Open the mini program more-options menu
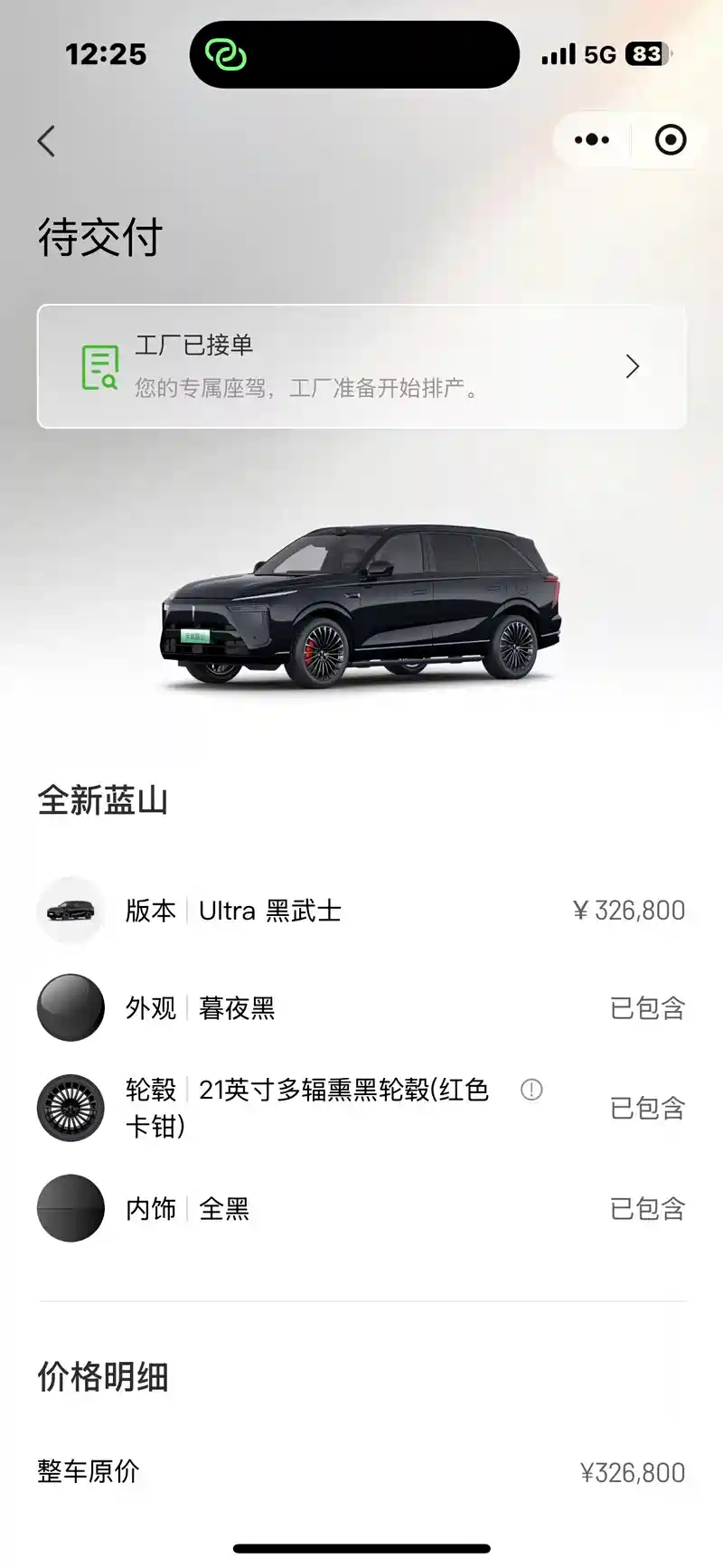 click(x=592, y=140)
